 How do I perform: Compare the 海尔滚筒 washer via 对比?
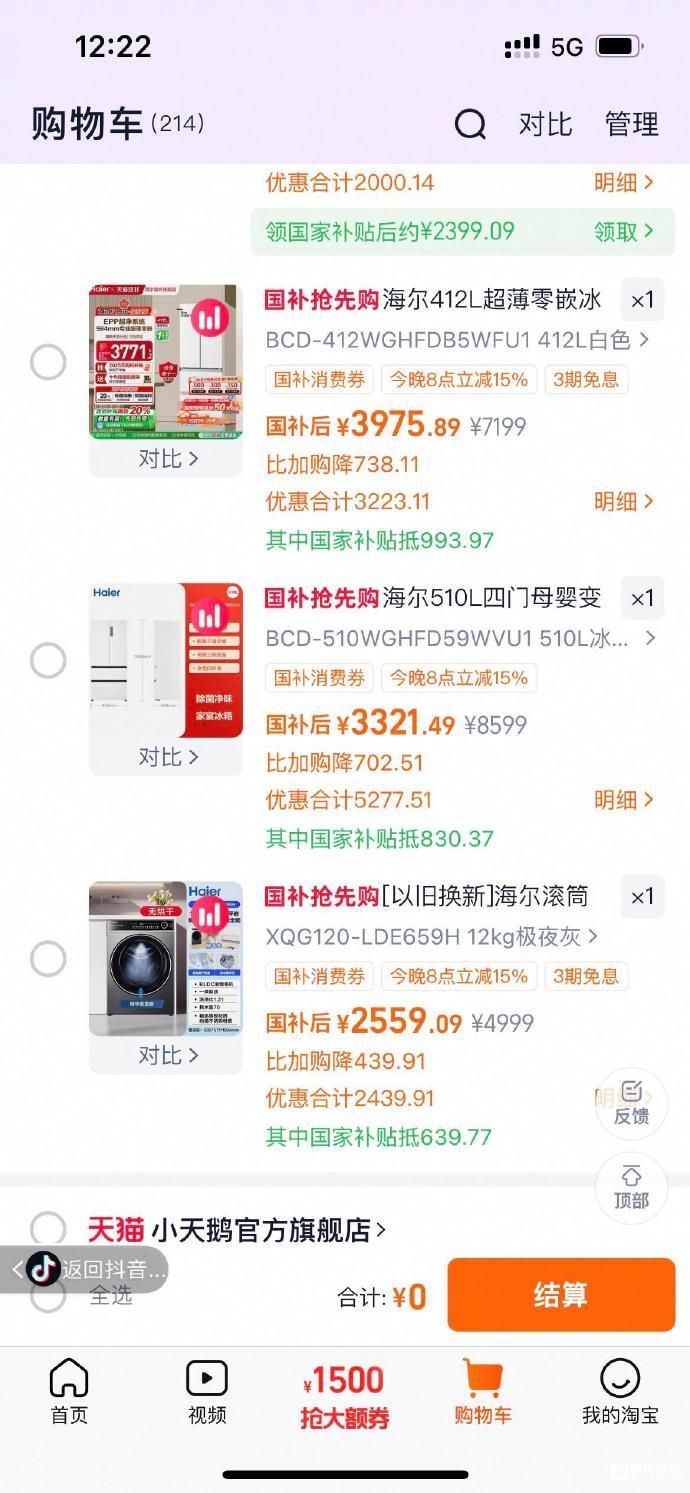point(167,1055)
